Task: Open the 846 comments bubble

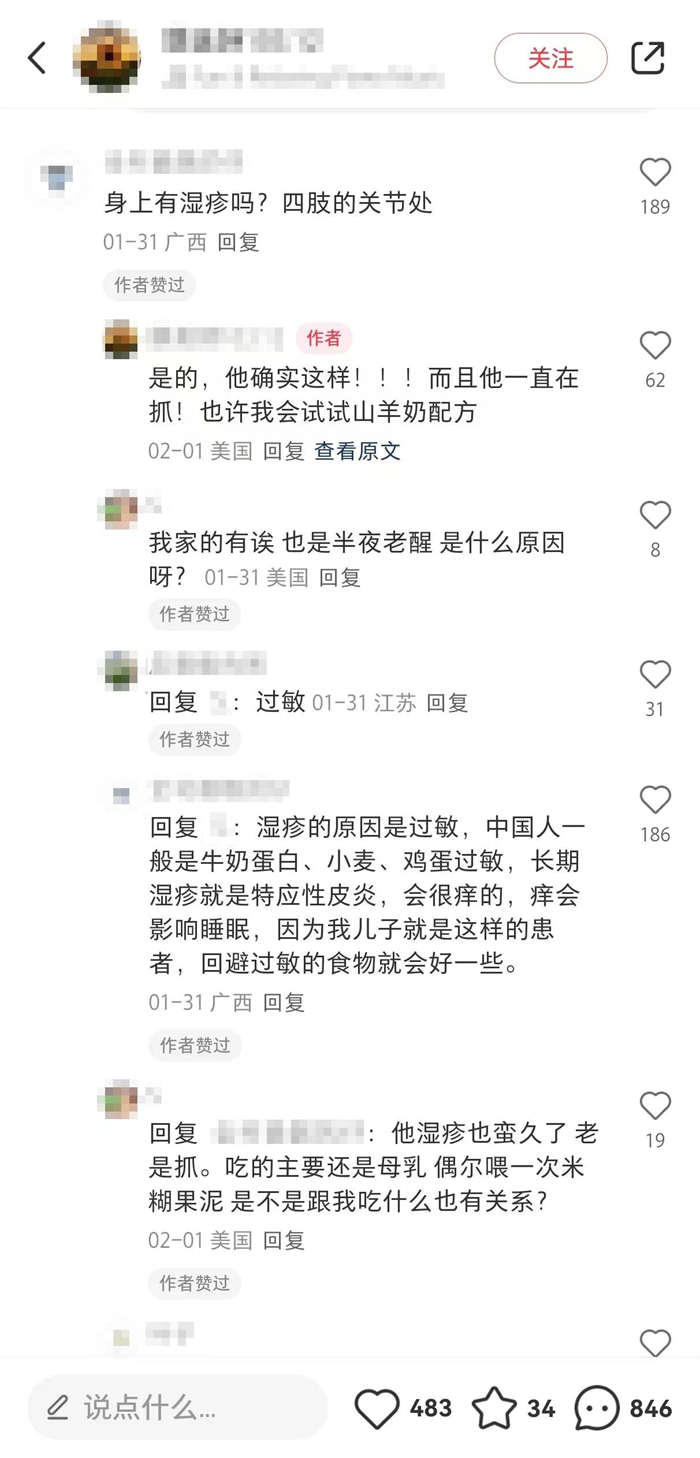Action: coord(597,1408)
